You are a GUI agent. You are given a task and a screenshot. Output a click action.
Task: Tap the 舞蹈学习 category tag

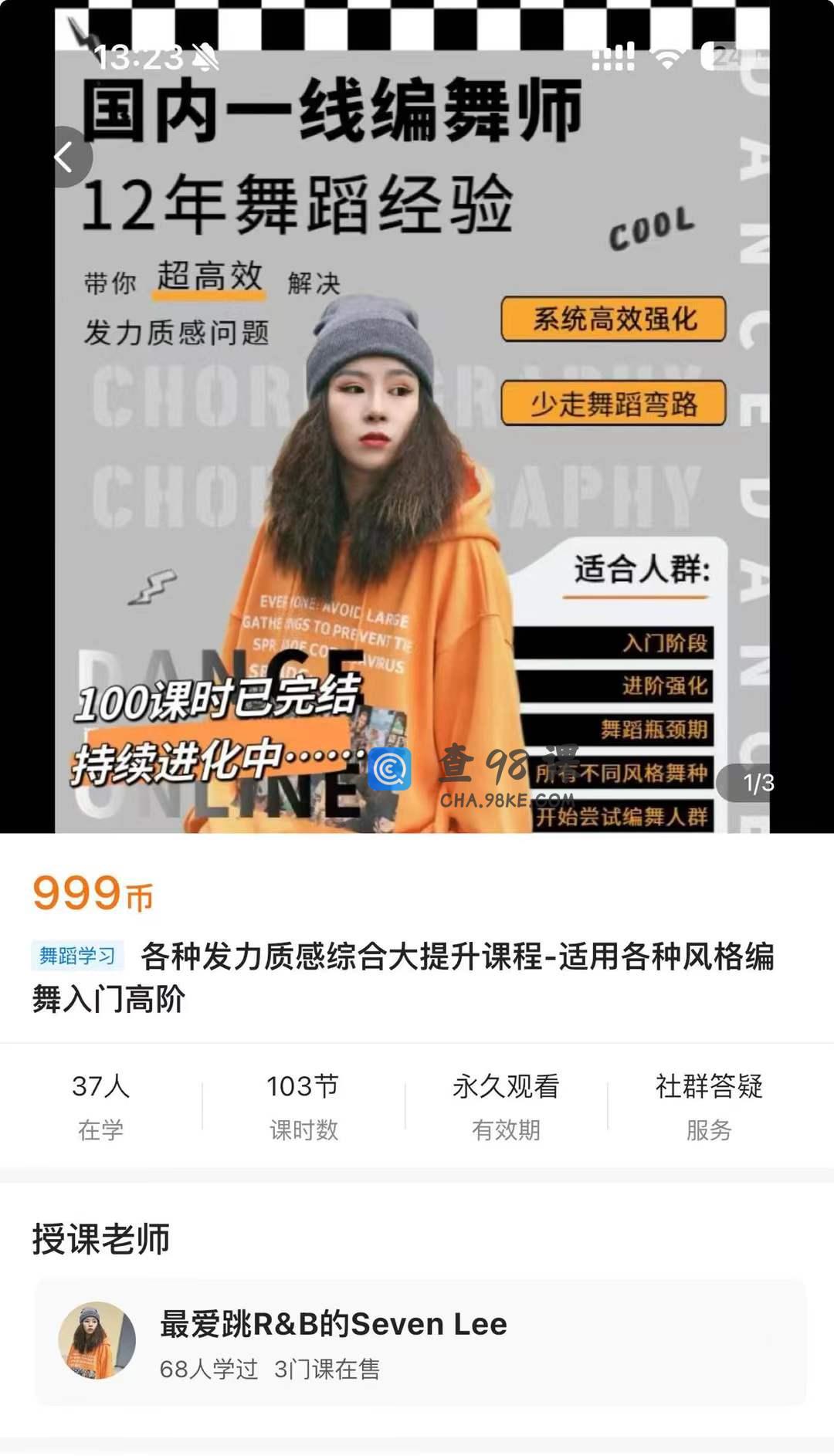click(77, 957)
